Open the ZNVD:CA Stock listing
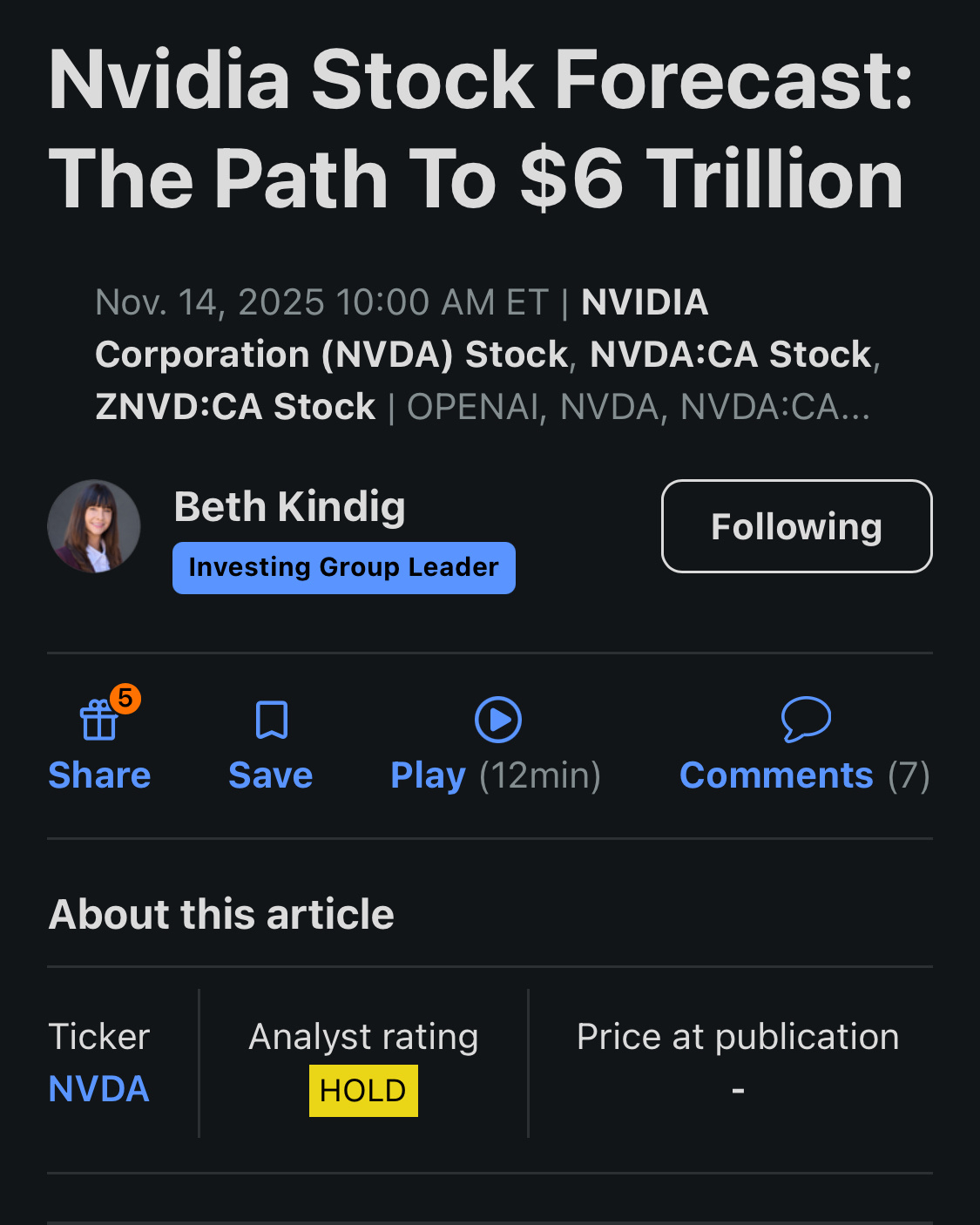Viewport: 980px width, 1225px height. pyautogui.click(x=233, y=406)
